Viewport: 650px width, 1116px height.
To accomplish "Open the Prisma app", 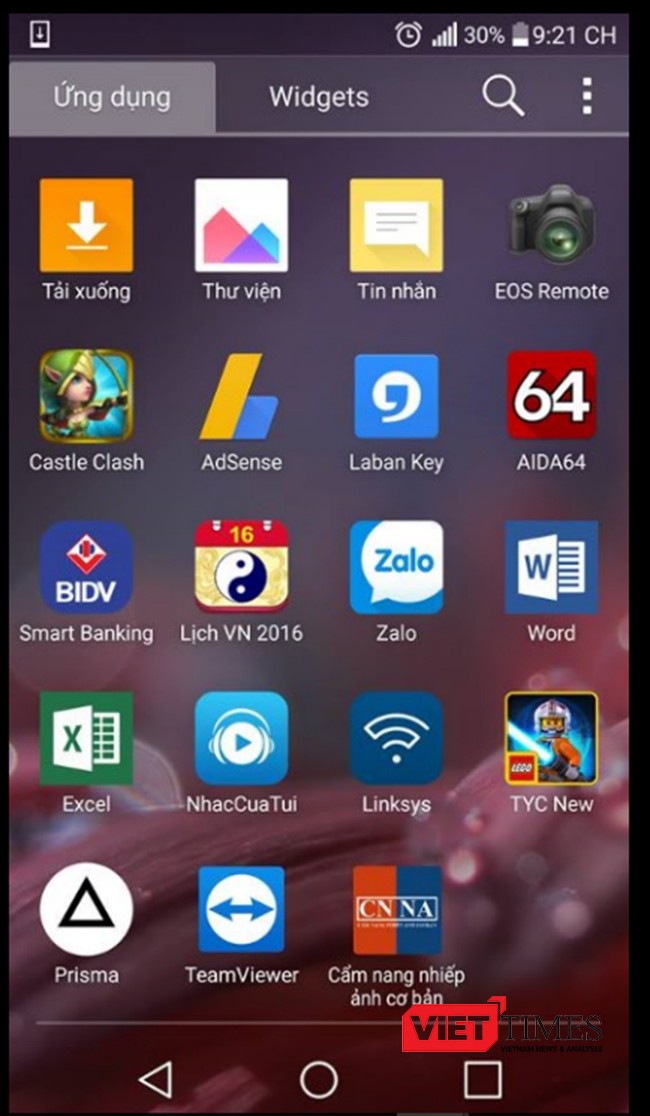I will pyautogui.click(x=86, y=909).
